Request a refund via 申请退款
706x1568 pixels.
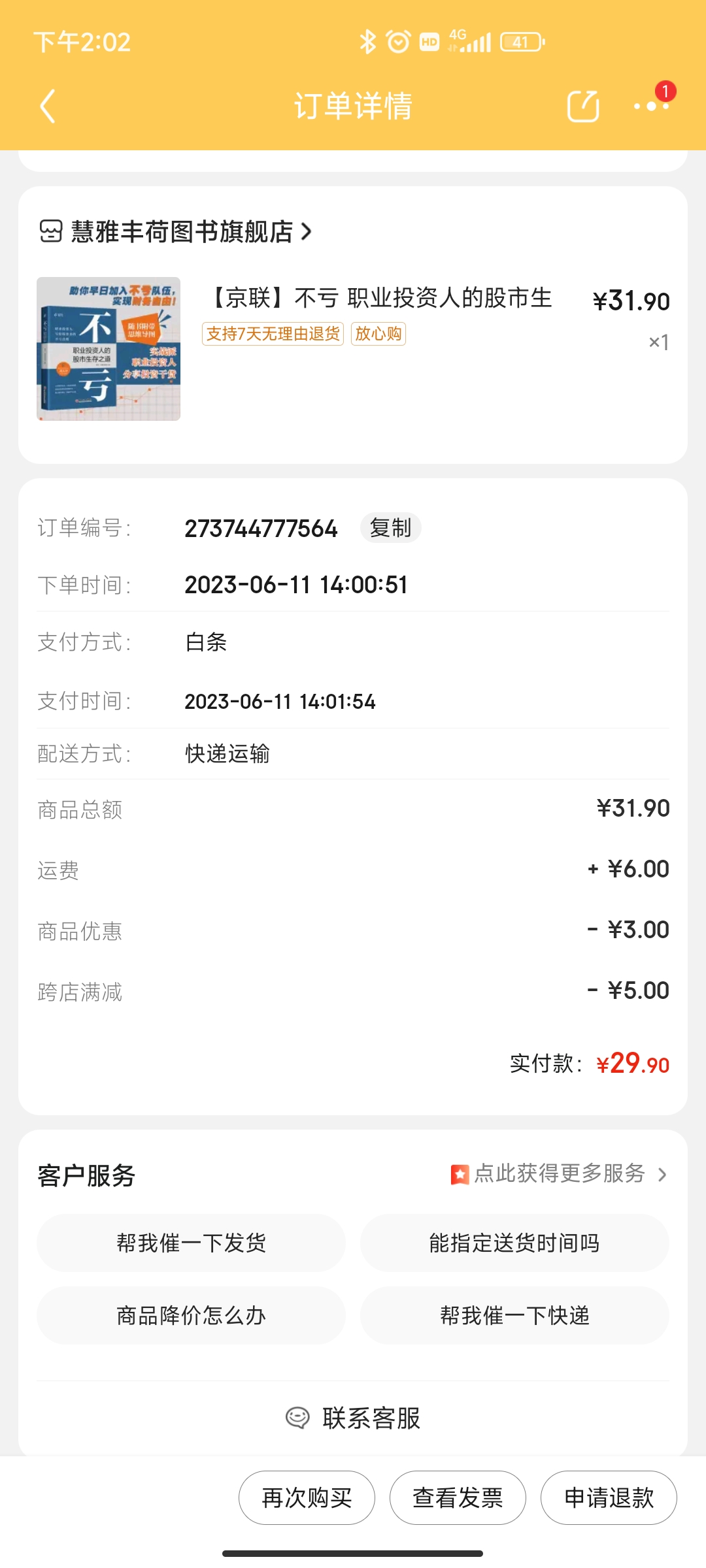coord(609,1497)
